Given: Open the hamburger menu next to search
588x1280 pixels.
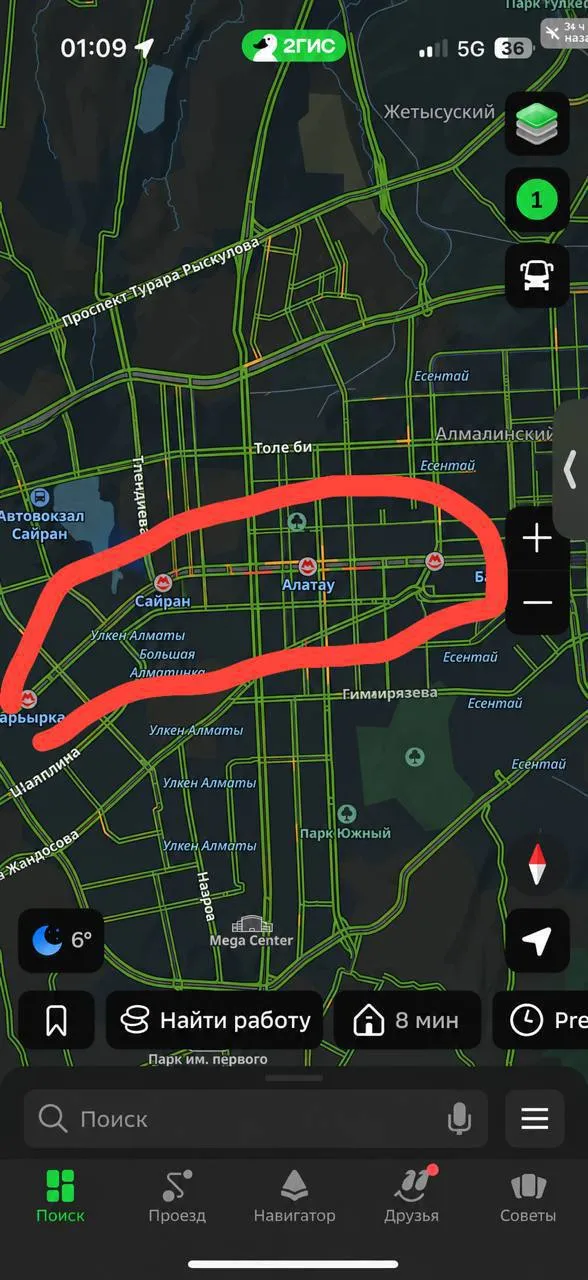Looking at the screenshot, I should tap(535, 1118).
